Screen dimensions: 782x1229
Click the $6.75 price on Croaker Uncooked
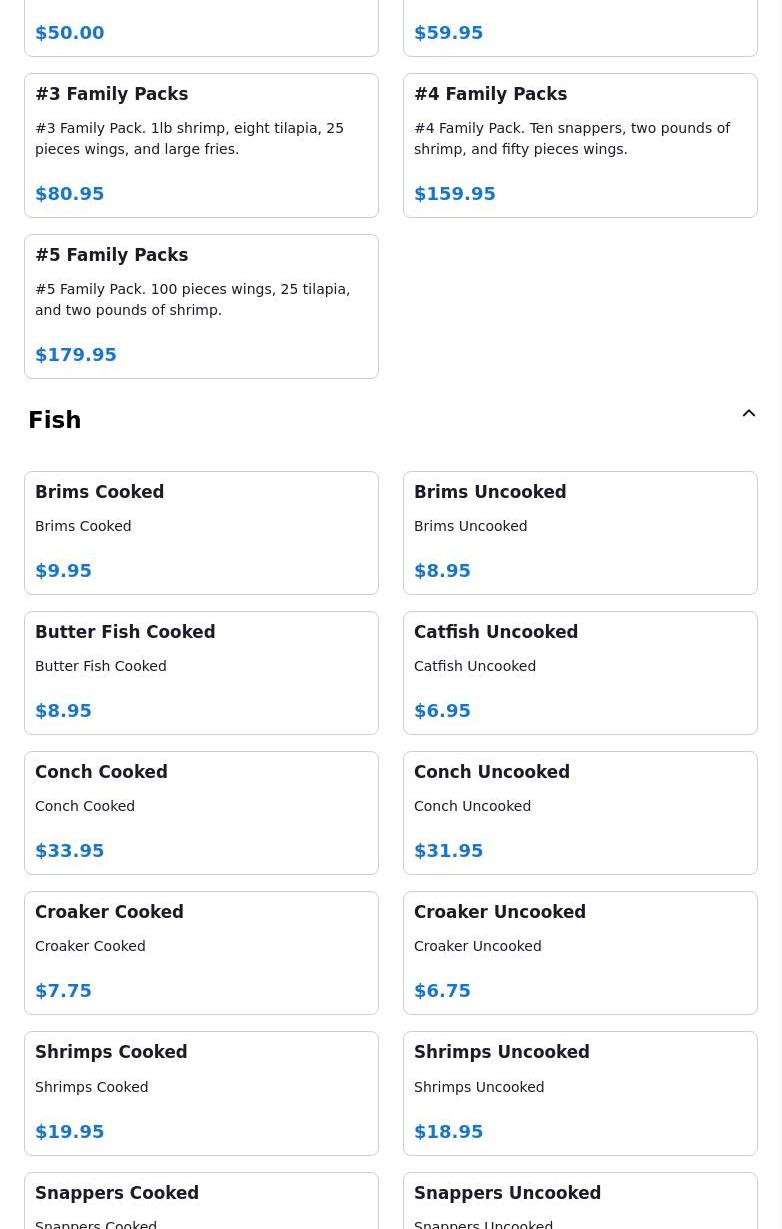[x=442, y=991]
